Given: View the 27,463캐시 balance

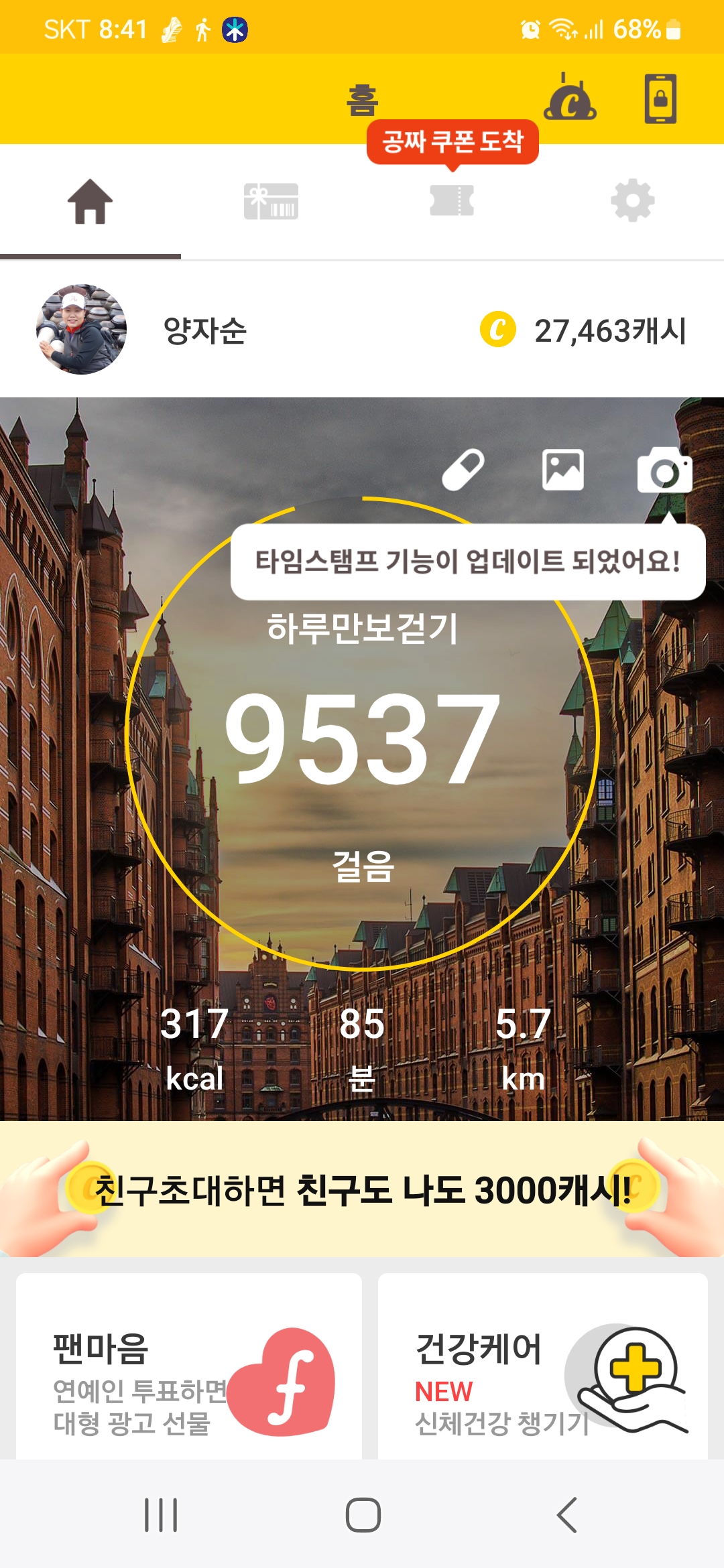Looking at the screenshot, I should 583,330.
